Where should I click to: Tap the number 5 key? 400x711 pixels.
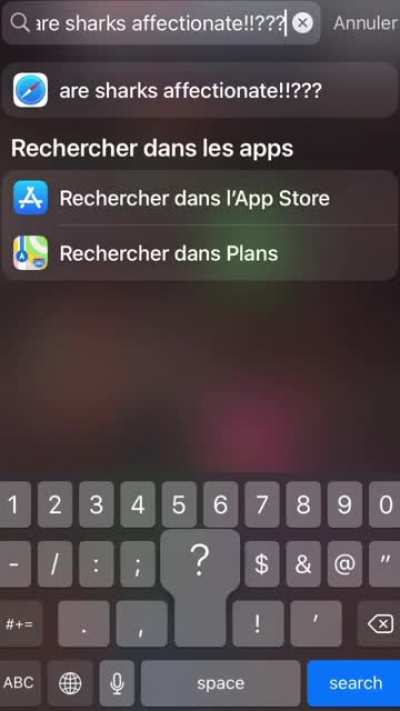point(179,505)
